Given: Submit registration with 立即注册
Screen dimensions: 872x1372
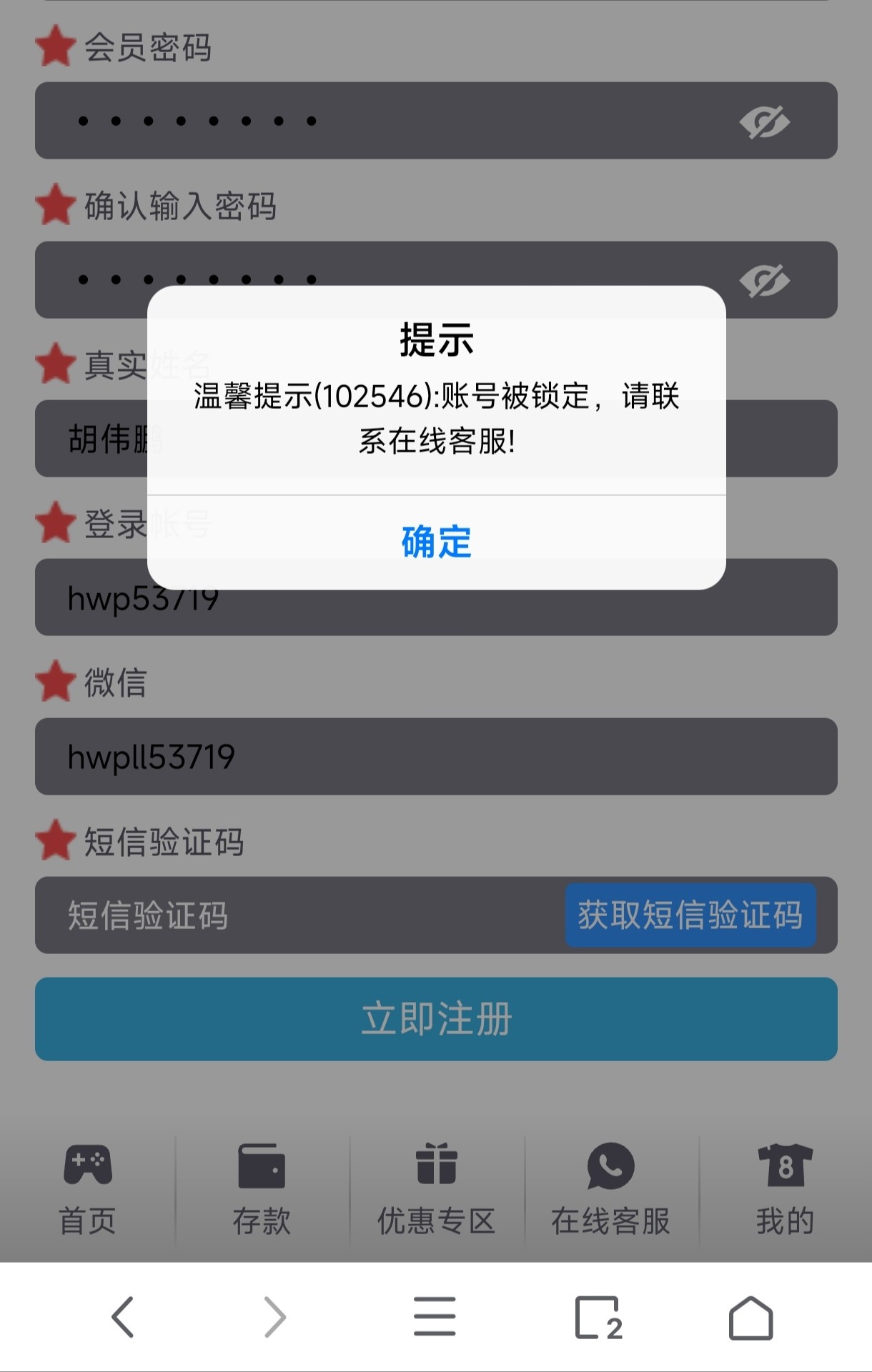Looking at the screenshot, I should coord(436,1019).
